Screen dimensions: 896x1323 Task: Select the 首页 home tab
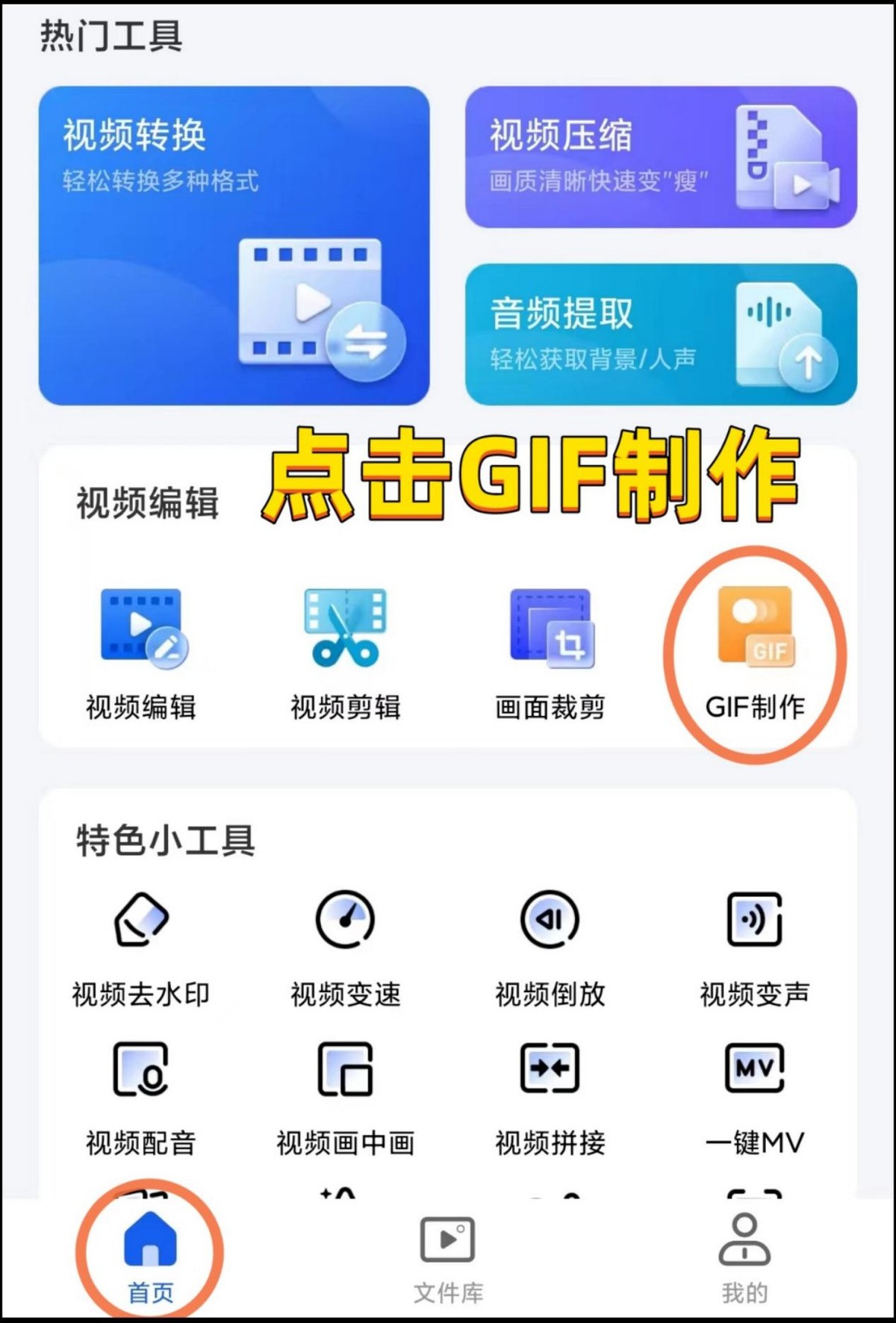(x=149, y=1254)
